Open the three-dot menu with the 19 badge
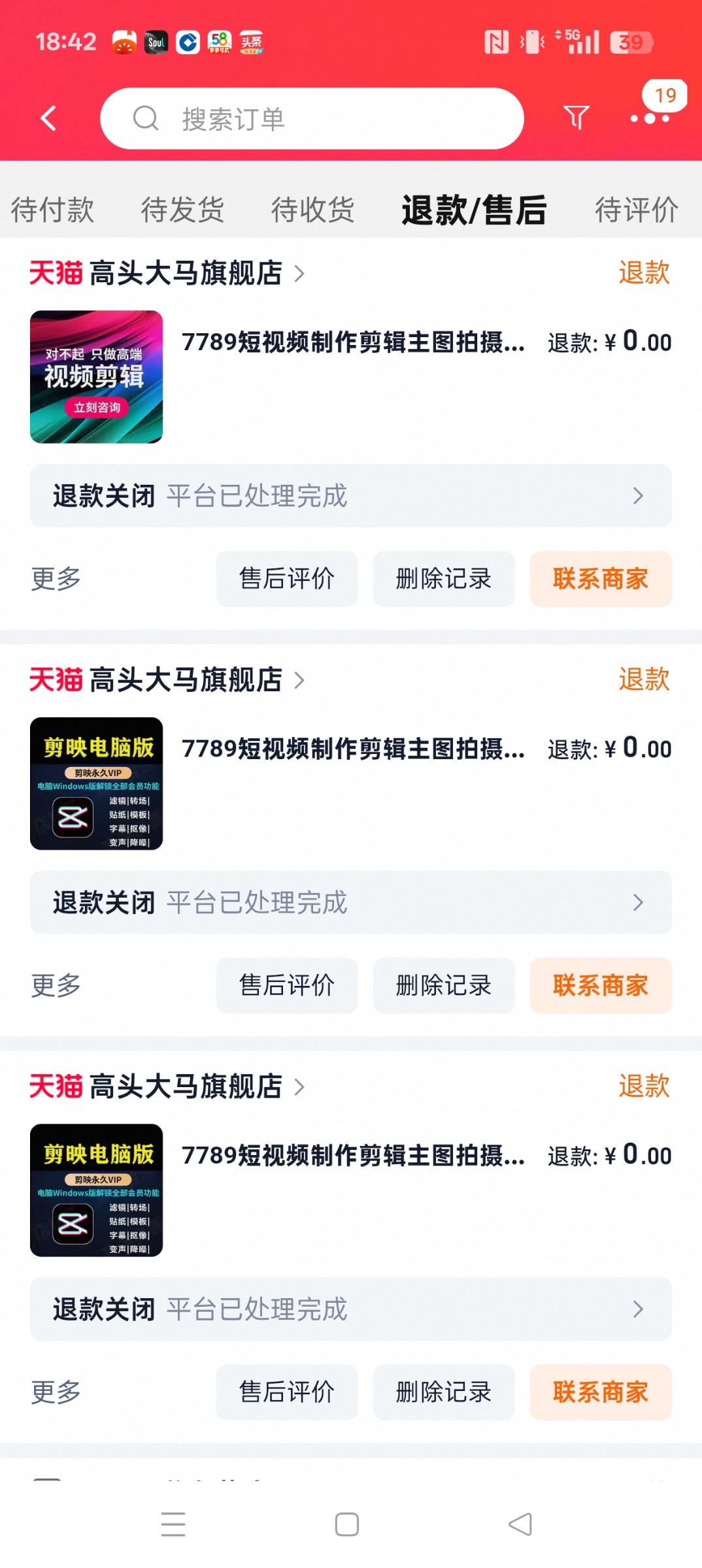702x1568 pixels. pos(650,118)
